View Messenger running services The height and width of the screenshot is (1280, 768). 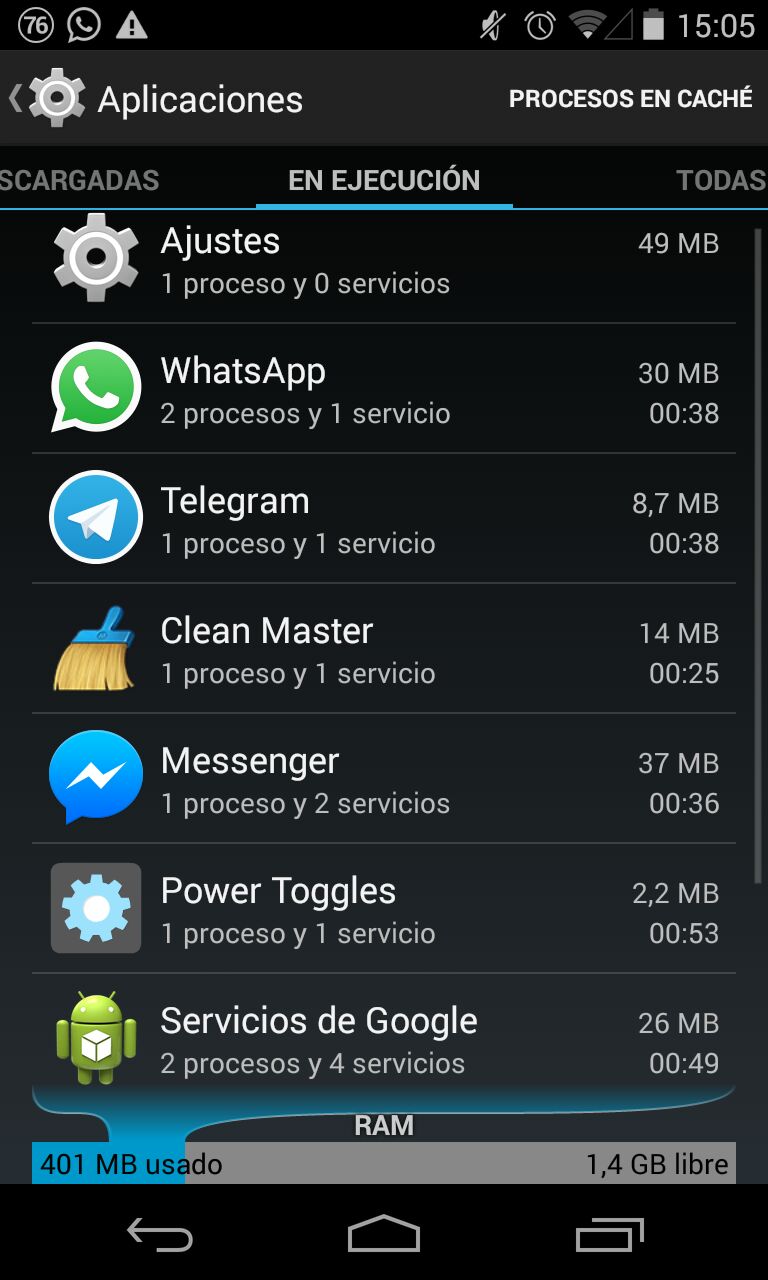tap(384, 778)
